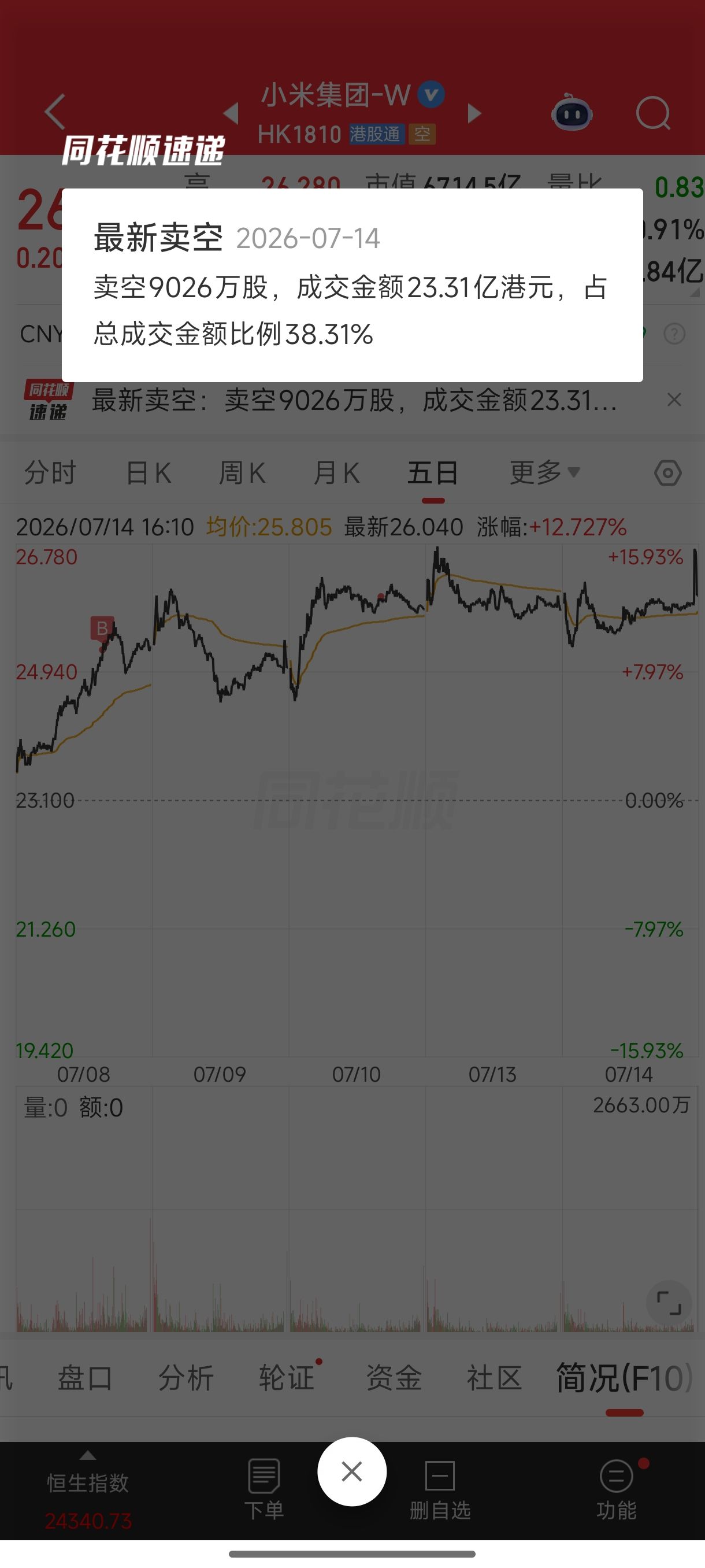Expand the 更多 chart period dropdown
Viewport: 705px width, 1568px height.
545,472
